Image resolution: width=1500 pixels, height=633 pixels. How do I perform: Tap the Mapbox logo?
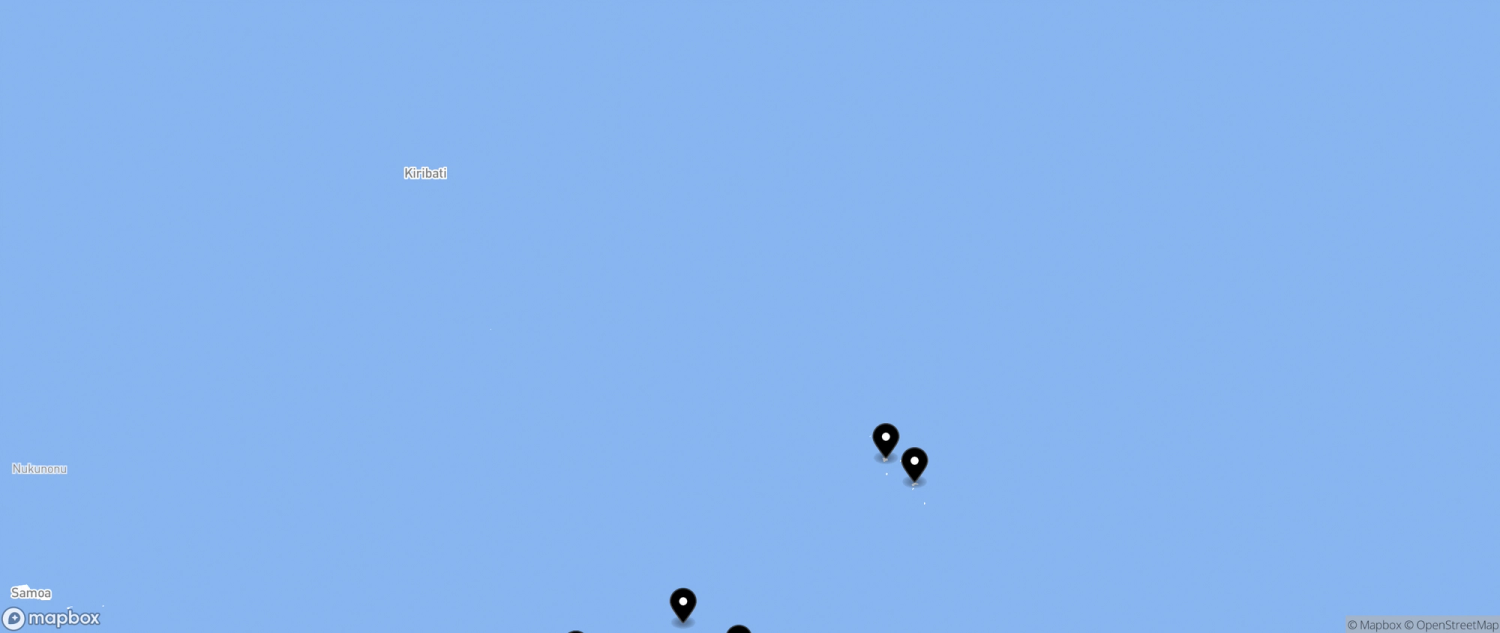click(51, 618)
